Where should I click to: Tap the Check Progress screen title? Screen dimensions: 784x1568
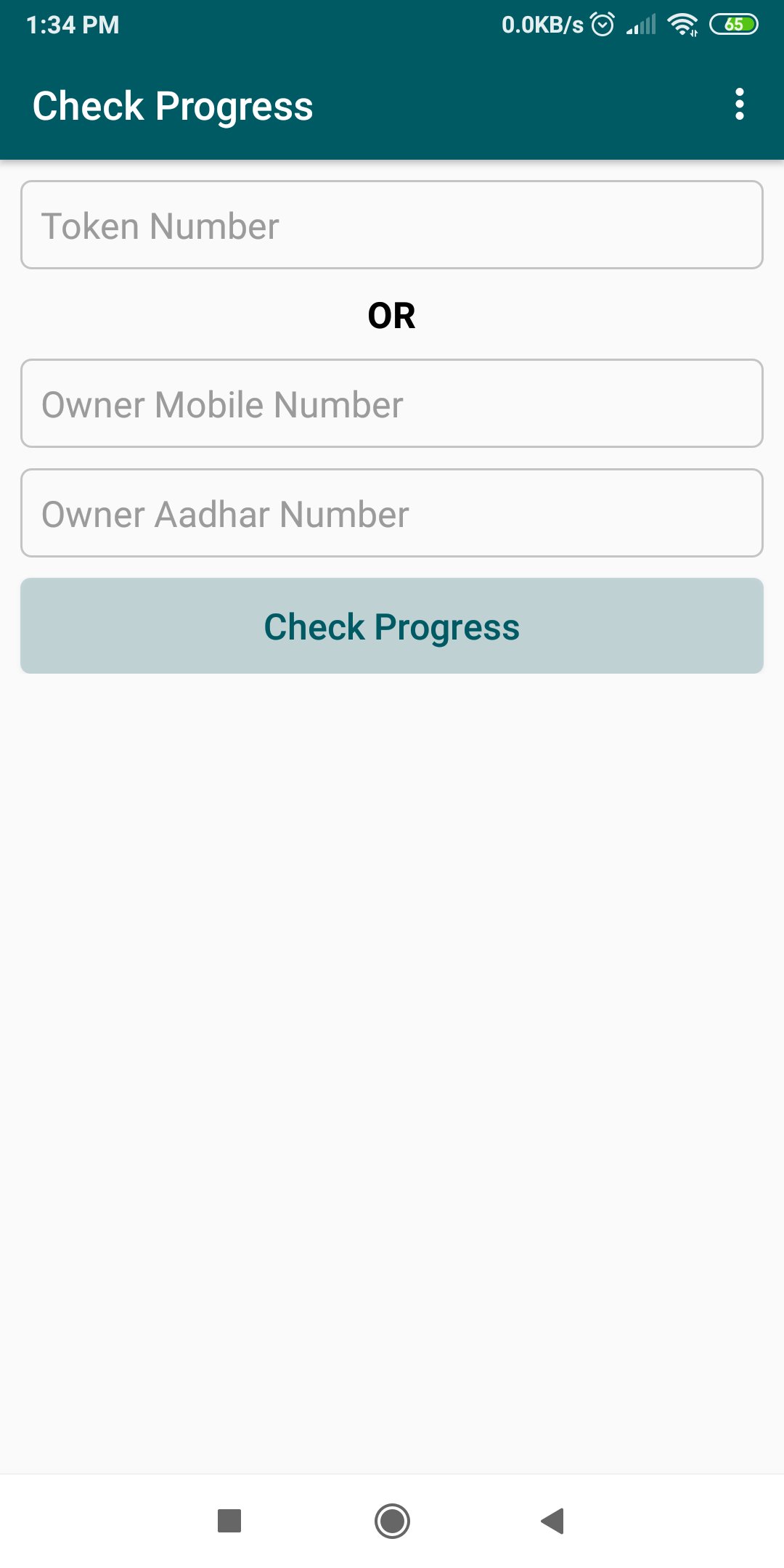[x=173, y=106]
